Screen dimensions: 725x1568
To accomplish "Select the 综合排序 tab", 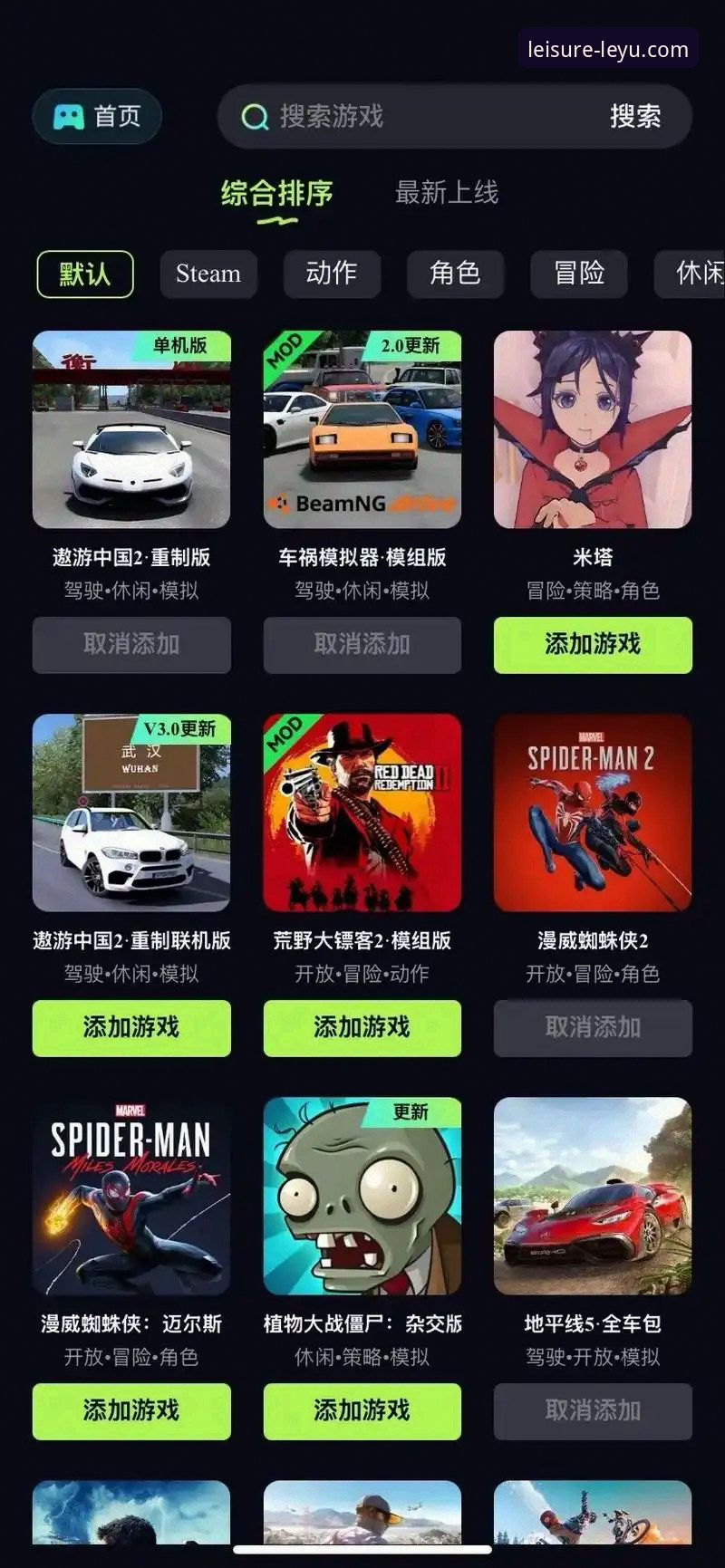I will (x=276, y=192).
